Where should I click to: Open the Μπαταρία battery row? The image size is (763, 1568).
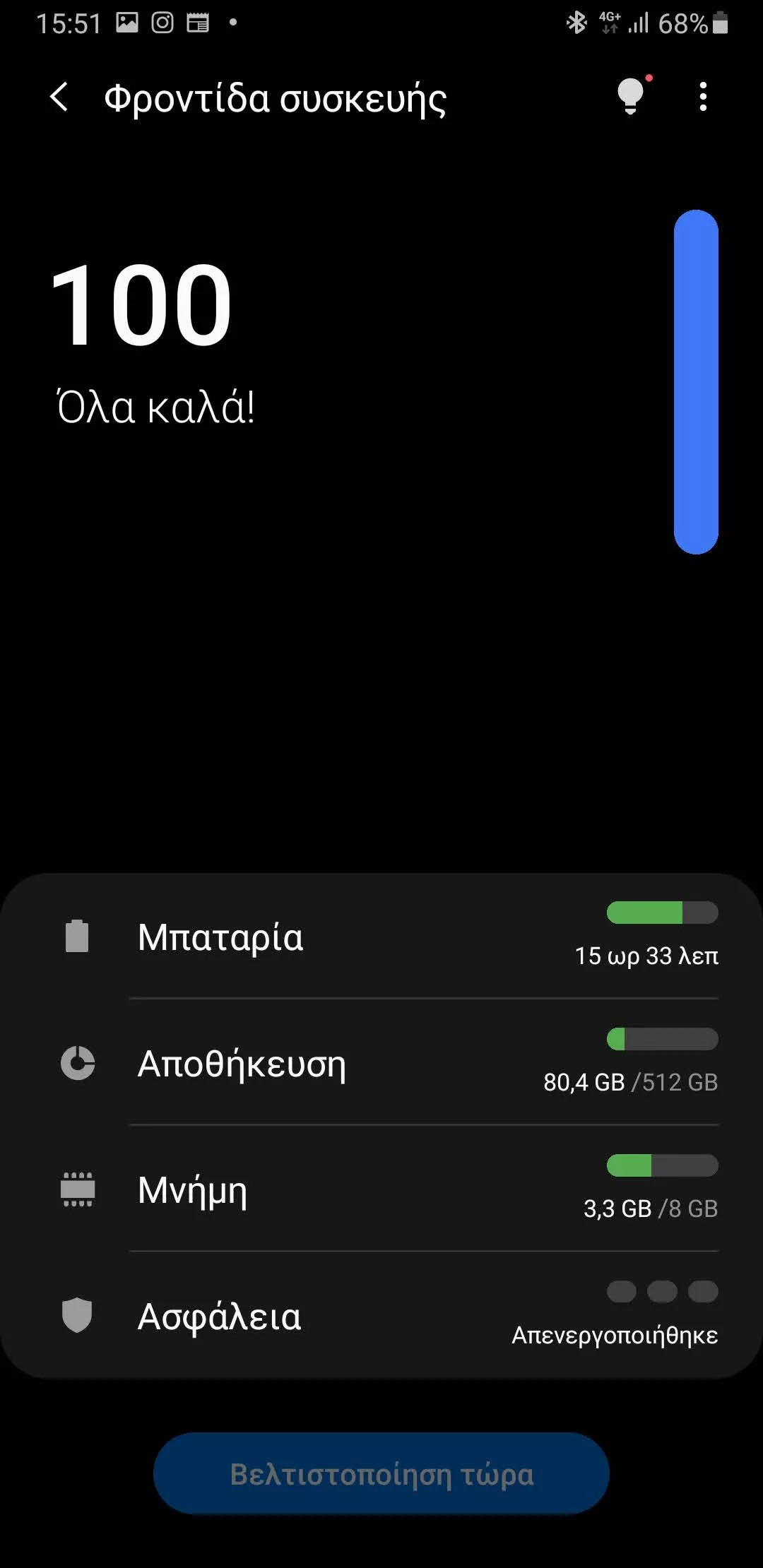[x=381, y=937]
